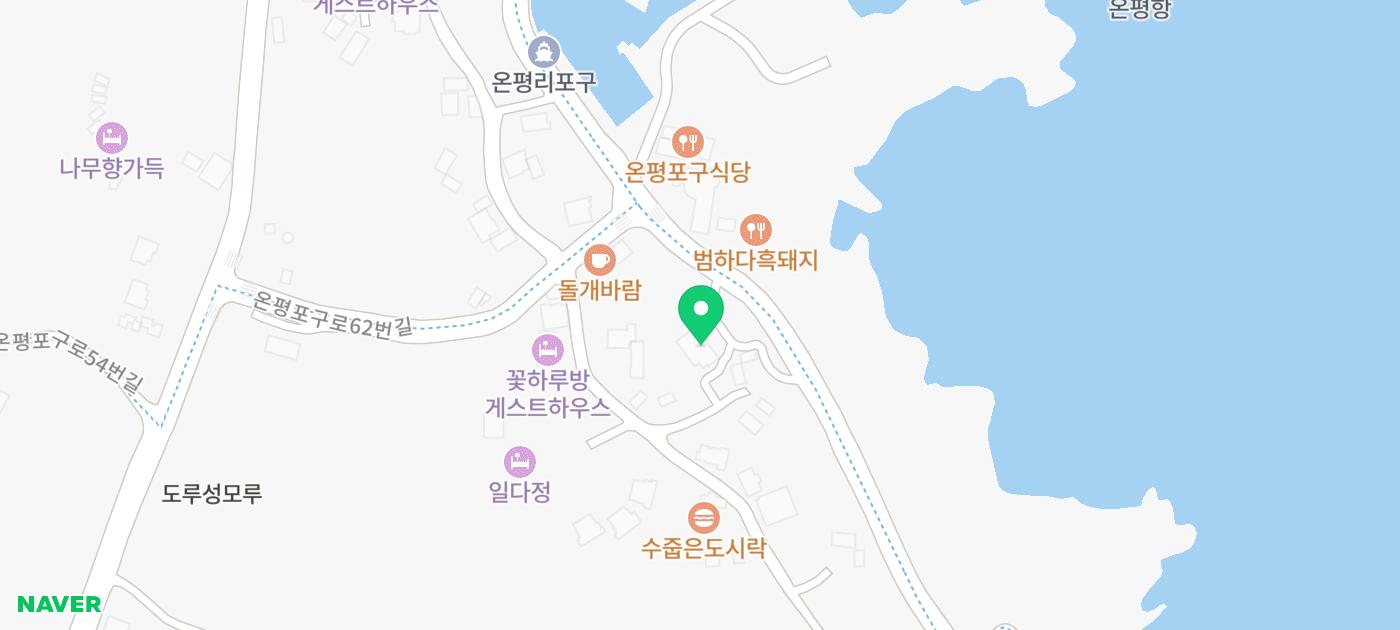Open the 돌개바람 cafe marker

(599, 261)
